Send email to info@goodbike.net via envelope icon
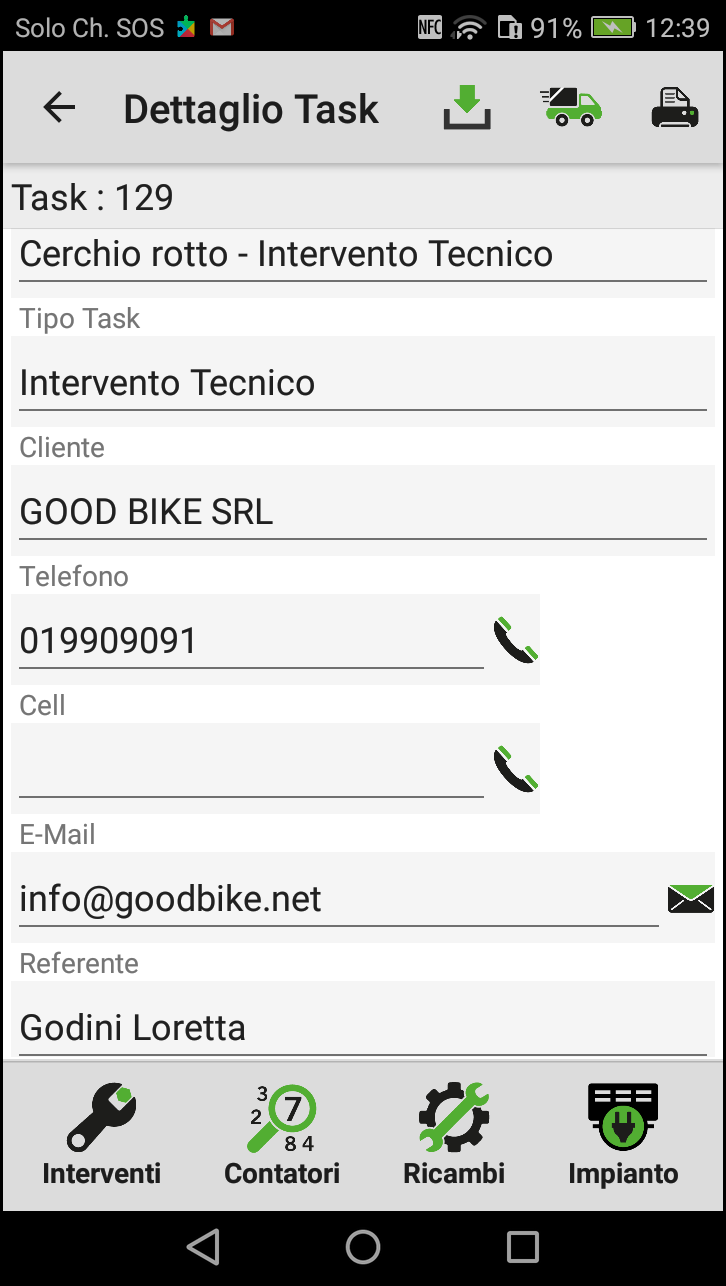Image resolution: width=726 pixels, height=1286 pixels. [x=690, y=899]
